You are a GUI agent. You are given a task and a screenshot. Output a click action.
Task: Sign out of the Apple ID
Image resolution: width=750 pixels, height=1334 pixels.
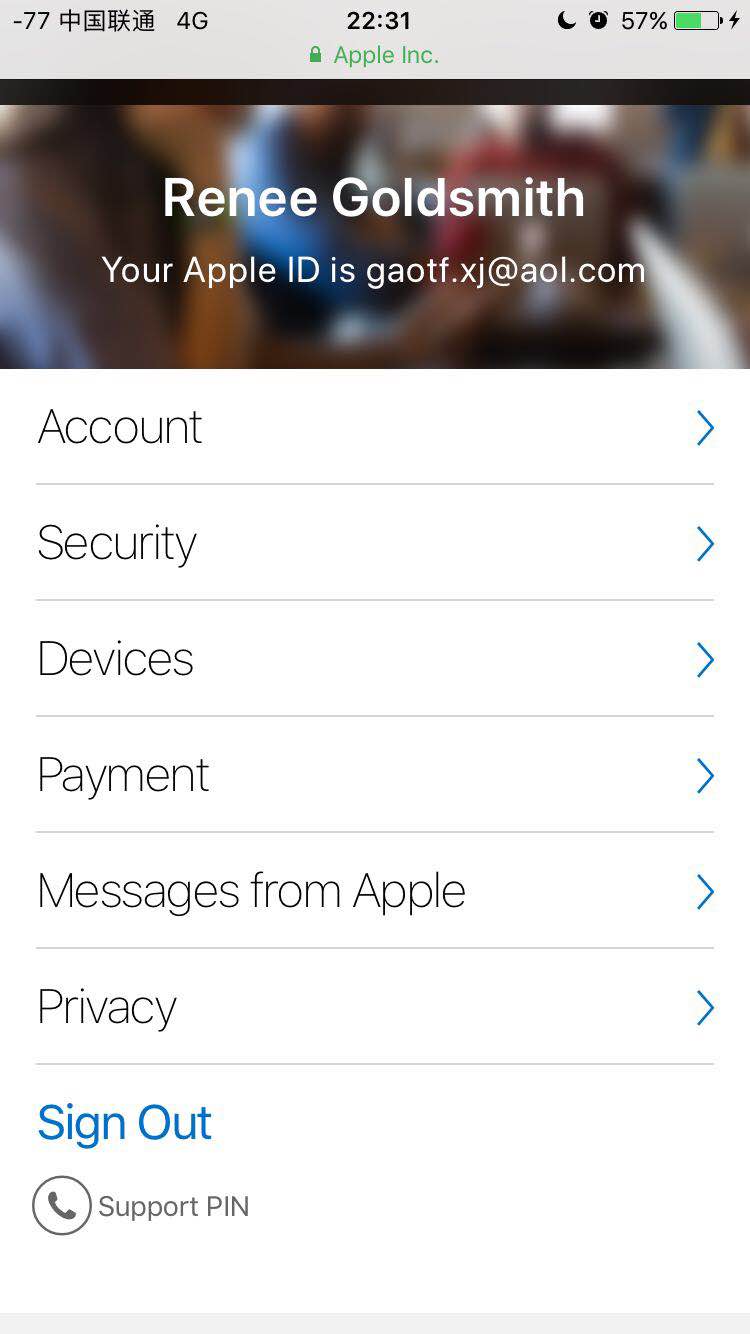[125, 1123]
